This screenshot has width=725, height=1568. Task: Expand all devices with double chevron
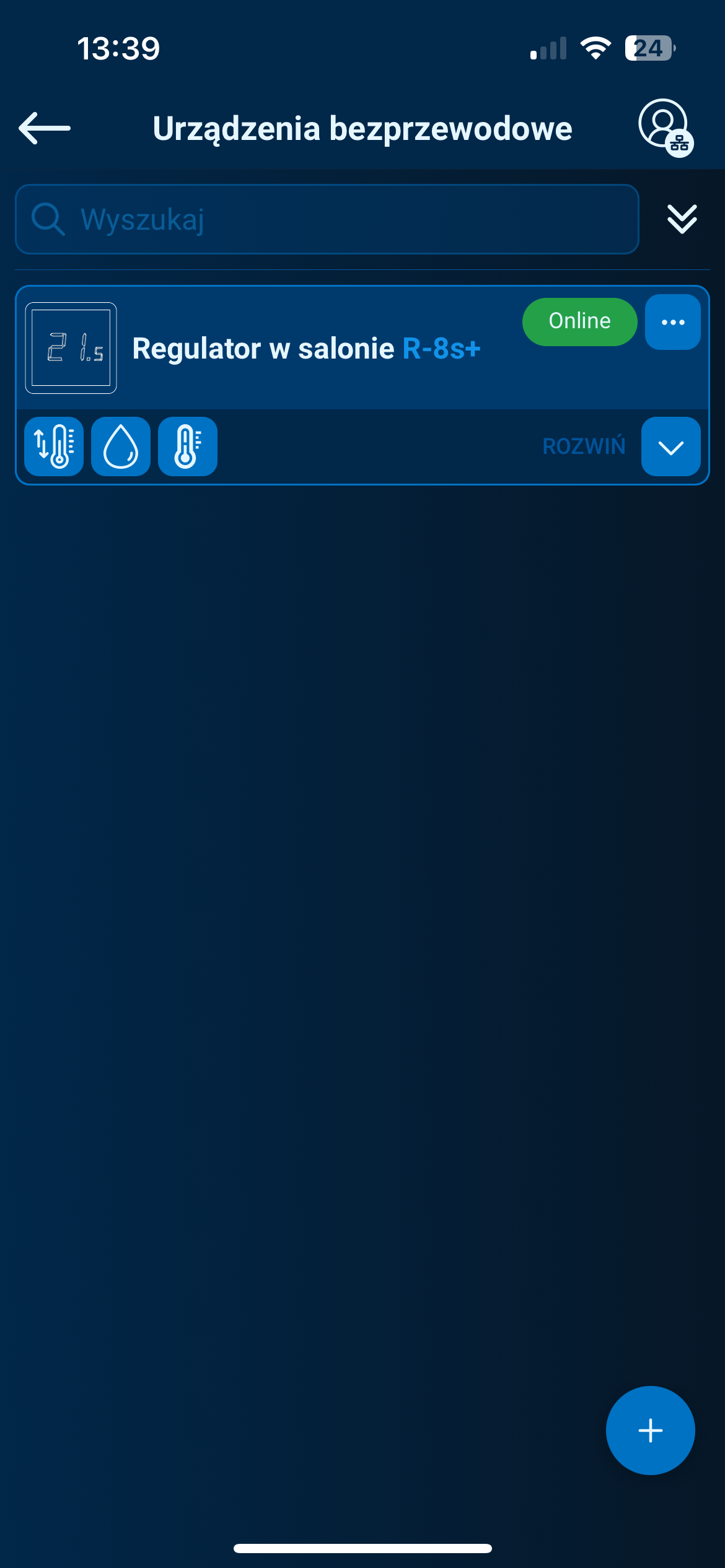[x=682, y=219]
